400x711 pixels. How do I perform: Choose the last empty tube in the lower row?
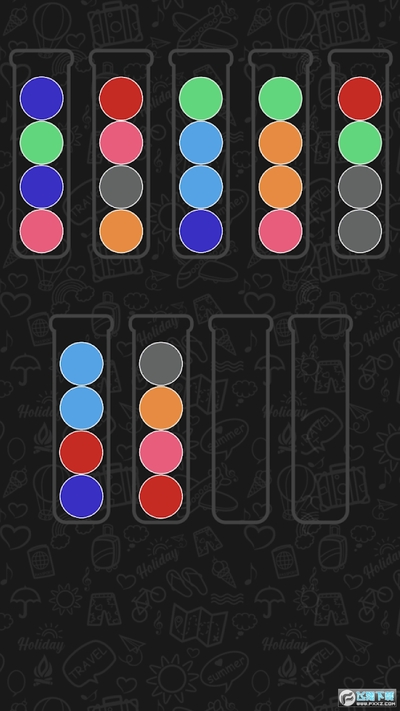click(x=320, y=419)
